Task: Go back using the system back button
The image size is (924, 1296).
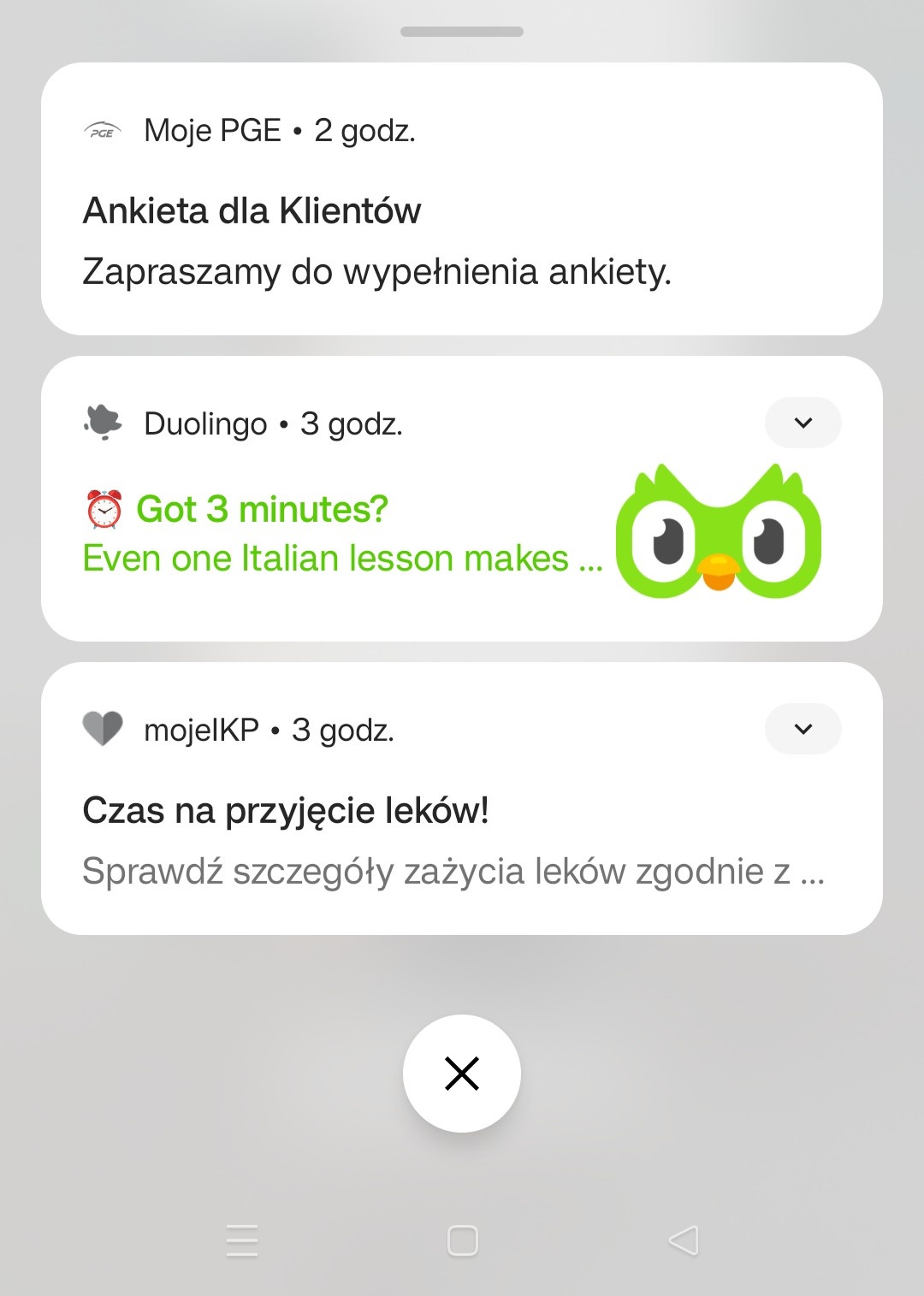Action: click(684, 1240)
